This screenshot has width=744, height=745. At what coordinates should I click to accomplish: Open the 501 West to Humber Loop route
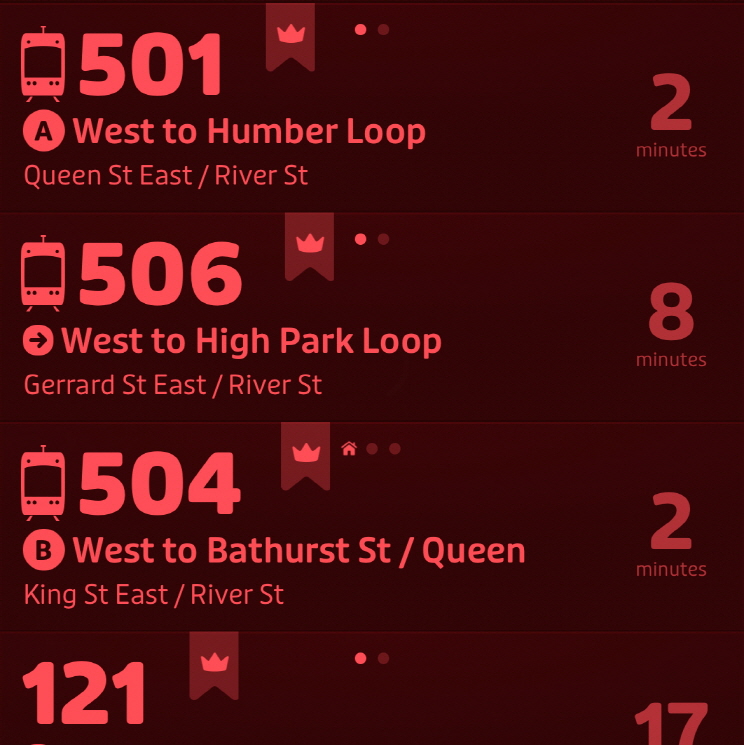click(250, 132)
